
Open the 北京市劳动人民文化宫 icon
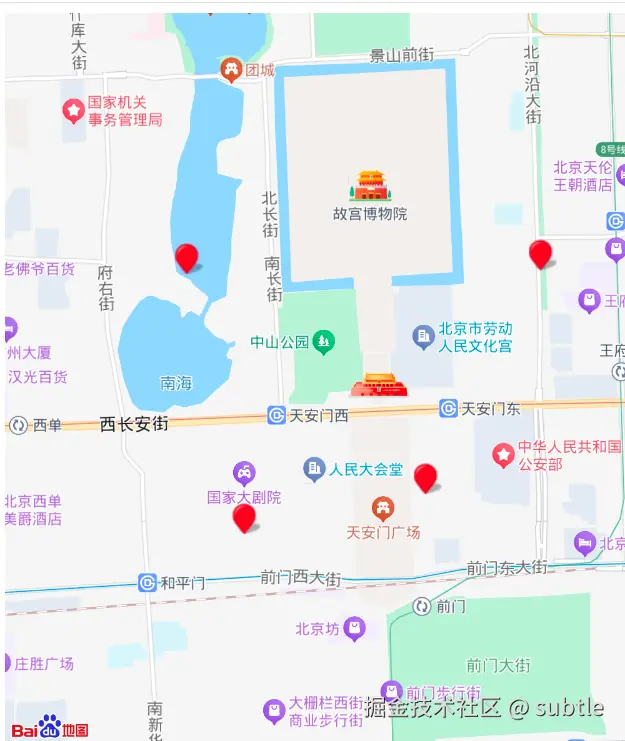pyautogui.click(x=424, y=336)
